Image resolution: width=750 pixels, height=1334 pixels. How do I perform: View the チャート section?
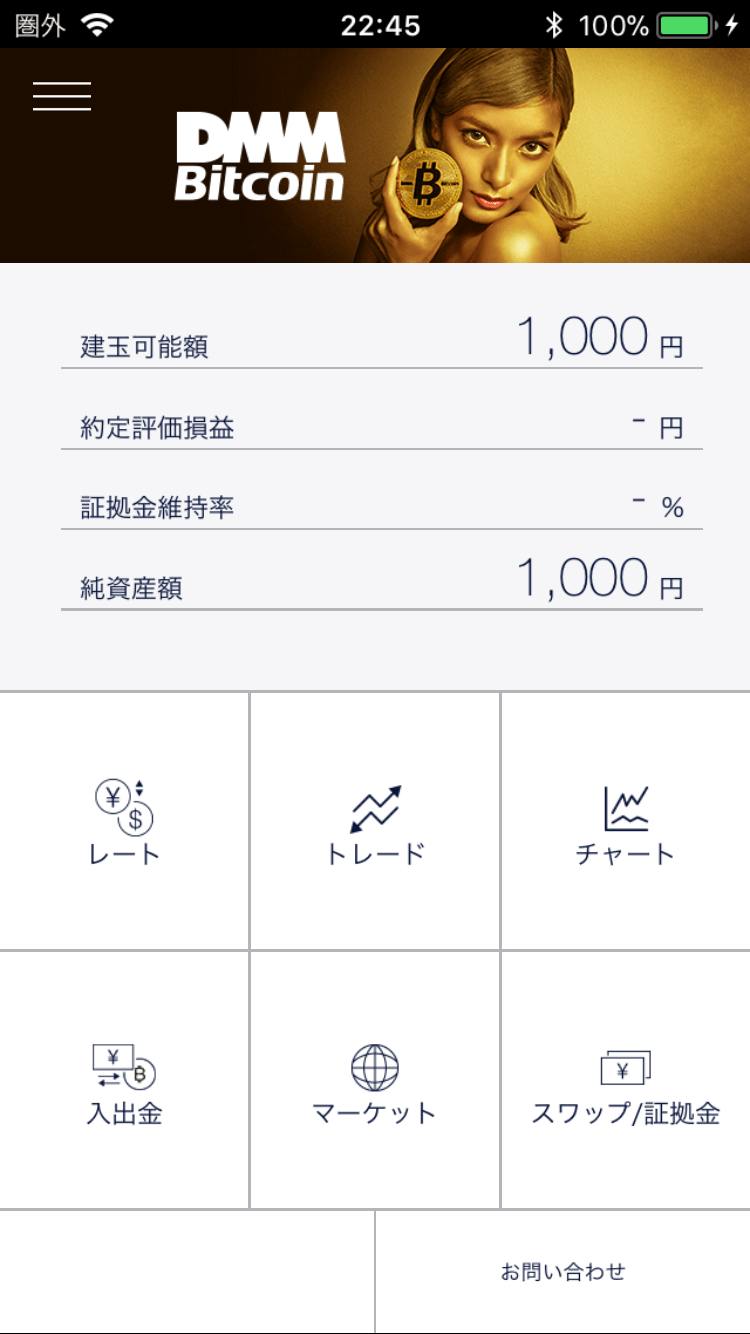[x=626, y=821]
